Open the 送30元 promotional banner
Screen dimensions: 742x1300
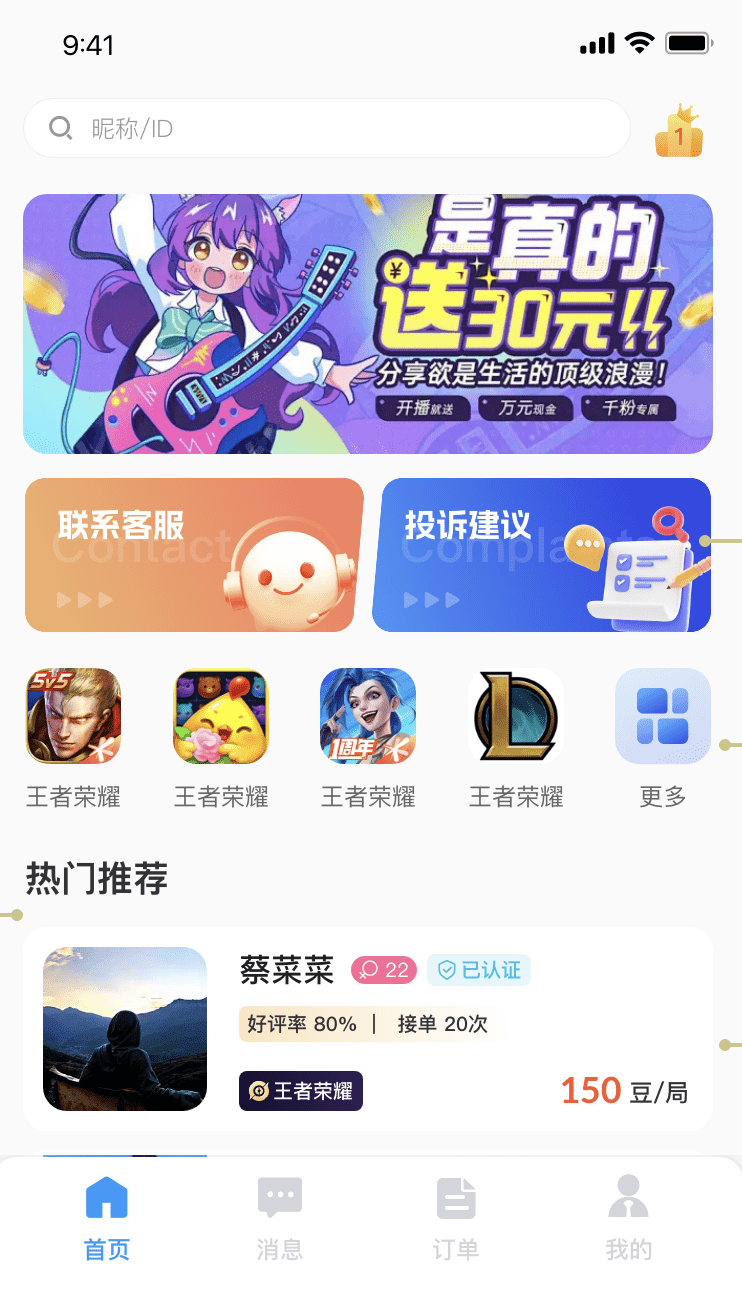[x=368, y=324]
